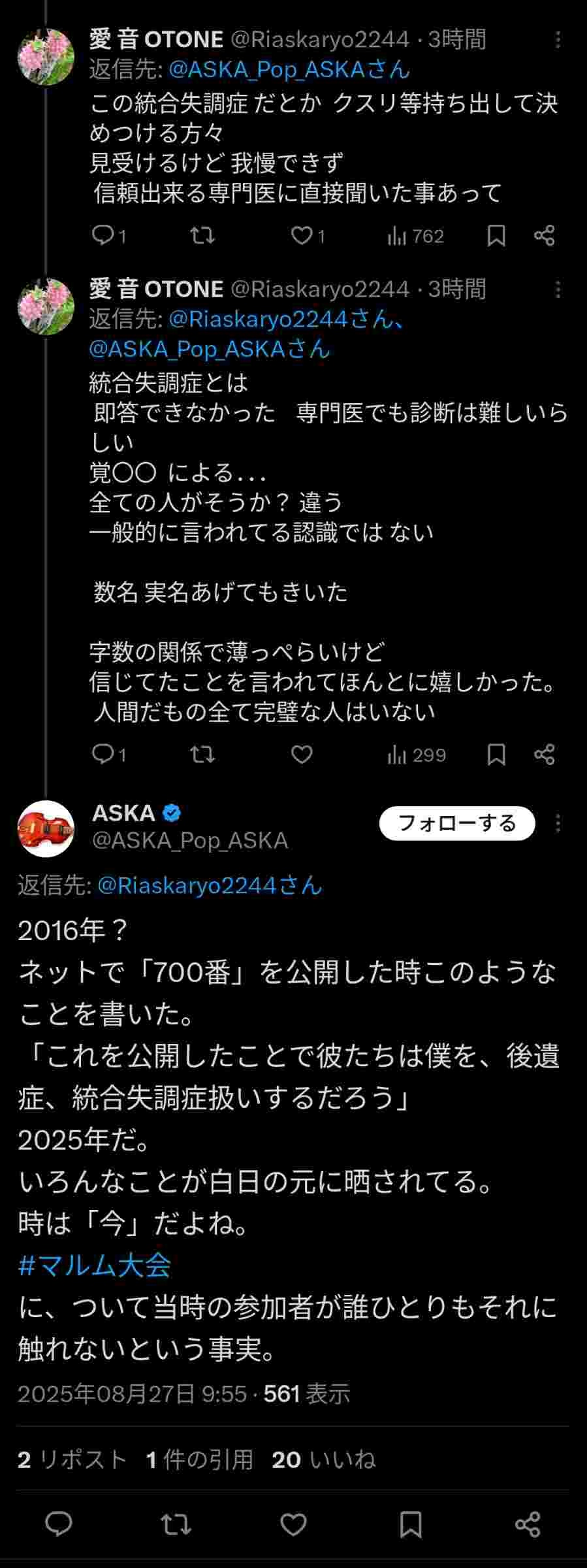
Task: Open @ASKA_Pop_ASKAさん mention in first reply
Action: click(x=289, y=69)
